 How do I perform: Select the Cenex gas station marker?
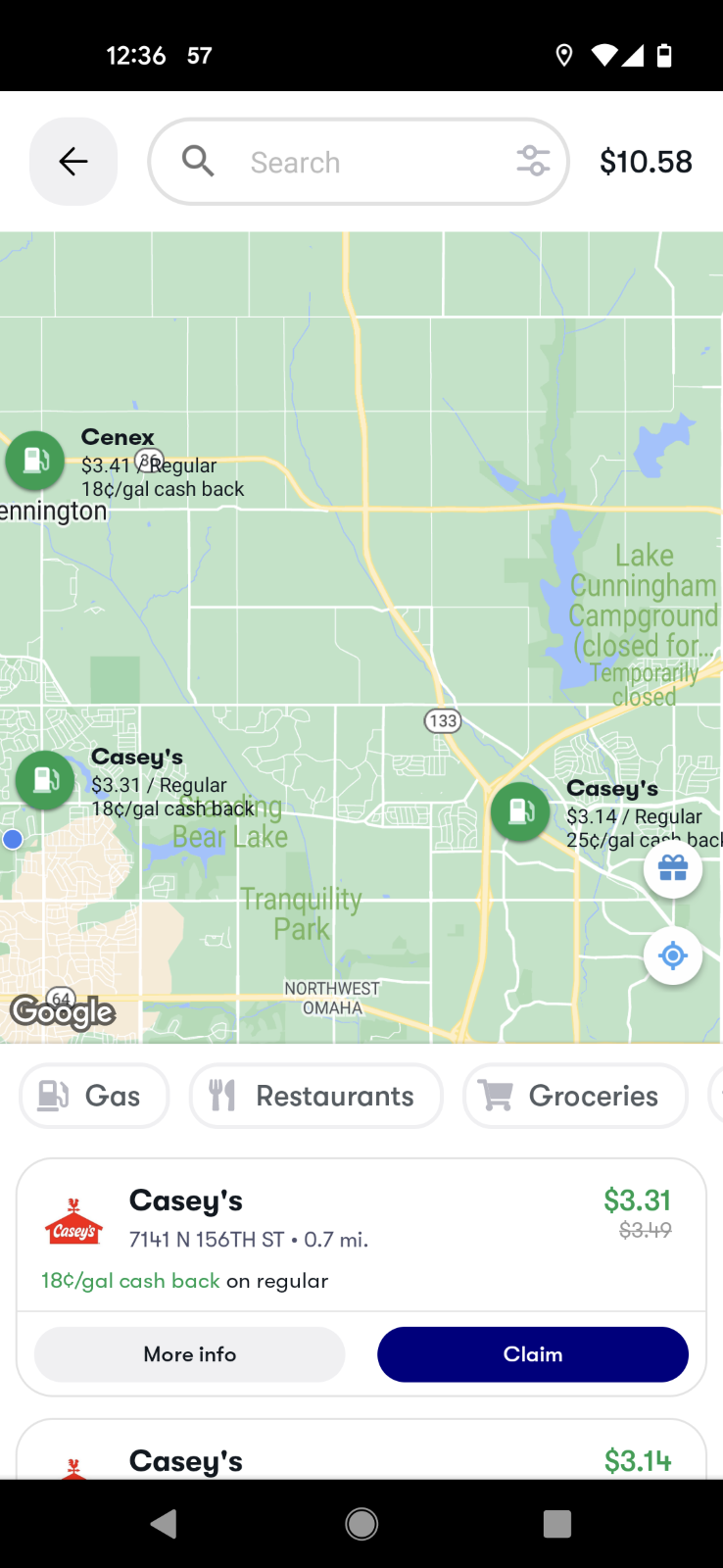tap(35, 460)
